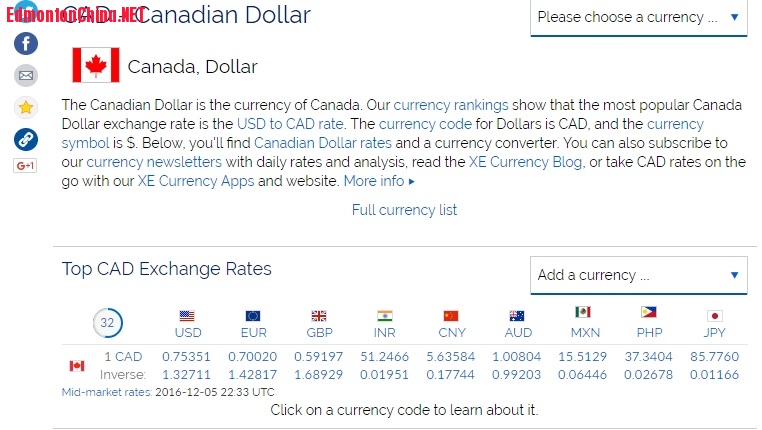Open Full currency list
This screenshot has width=762, height=430.
[x=404, y=210]
